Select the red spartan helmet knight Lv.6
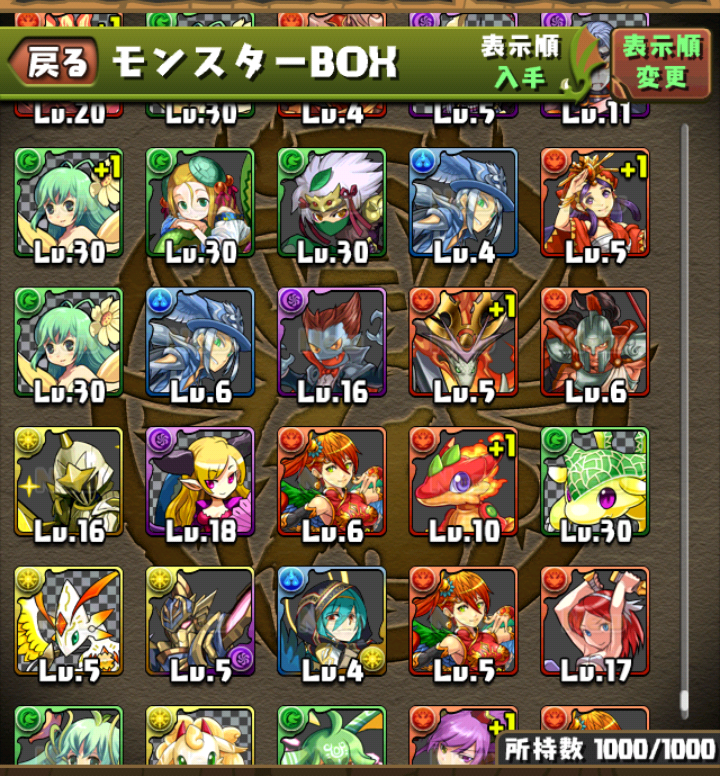 click(x=595, y=343)
